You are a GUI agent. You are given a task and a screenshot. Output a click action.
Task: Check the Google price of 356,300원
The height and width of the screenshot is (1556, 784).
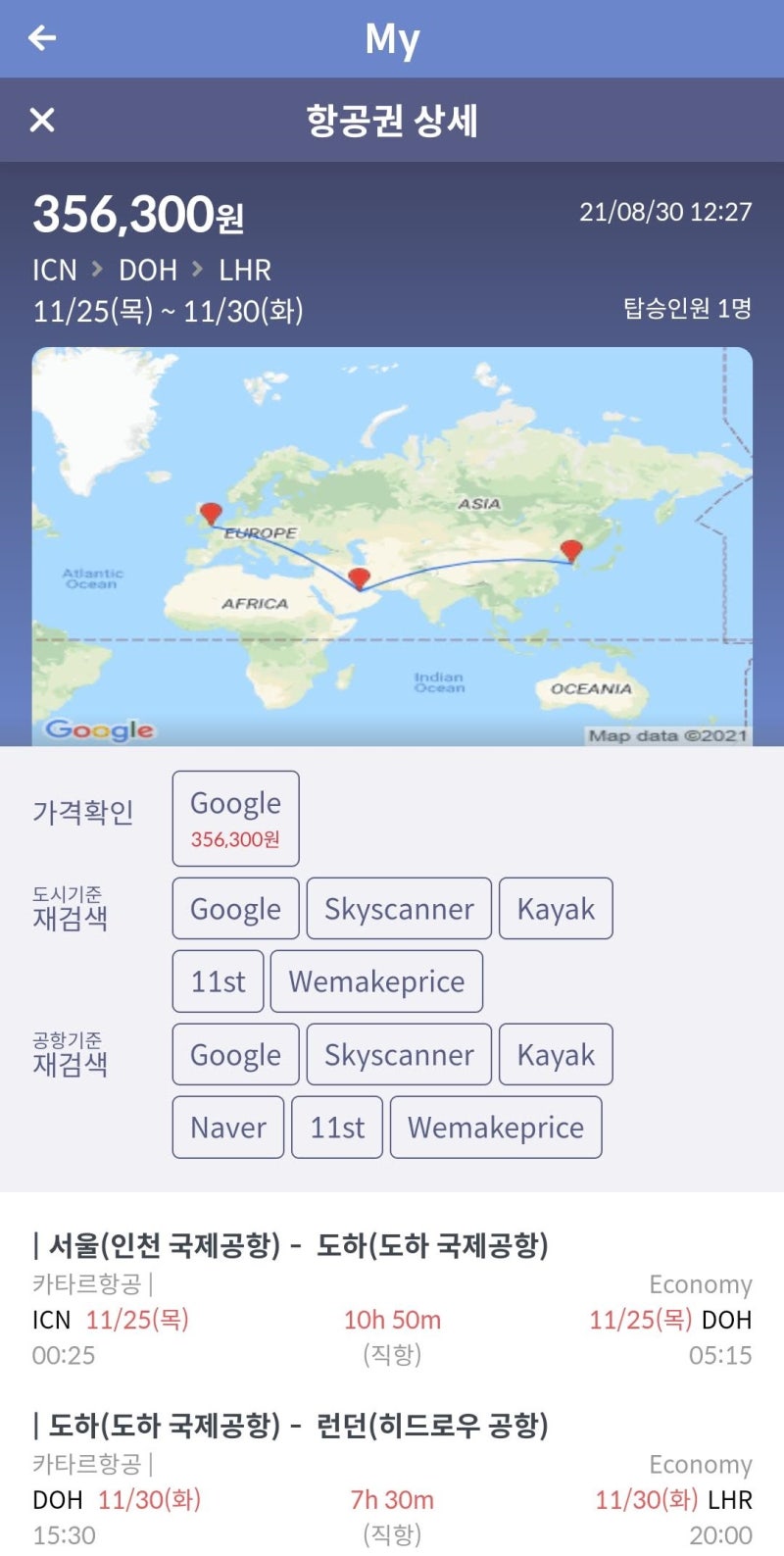pos(235,819)
